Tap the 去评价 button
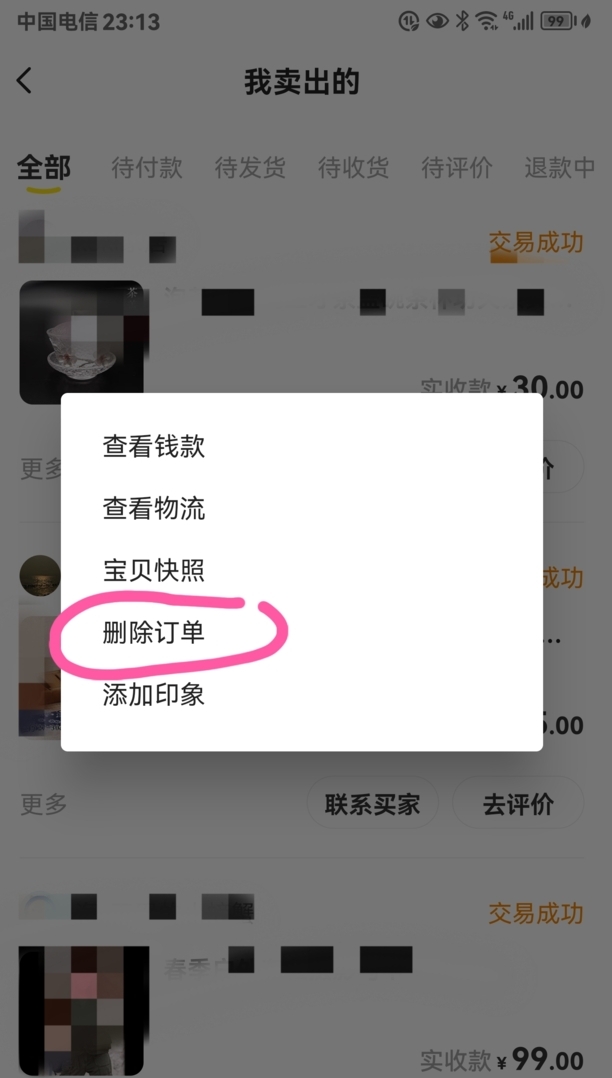 click(518, 804)
